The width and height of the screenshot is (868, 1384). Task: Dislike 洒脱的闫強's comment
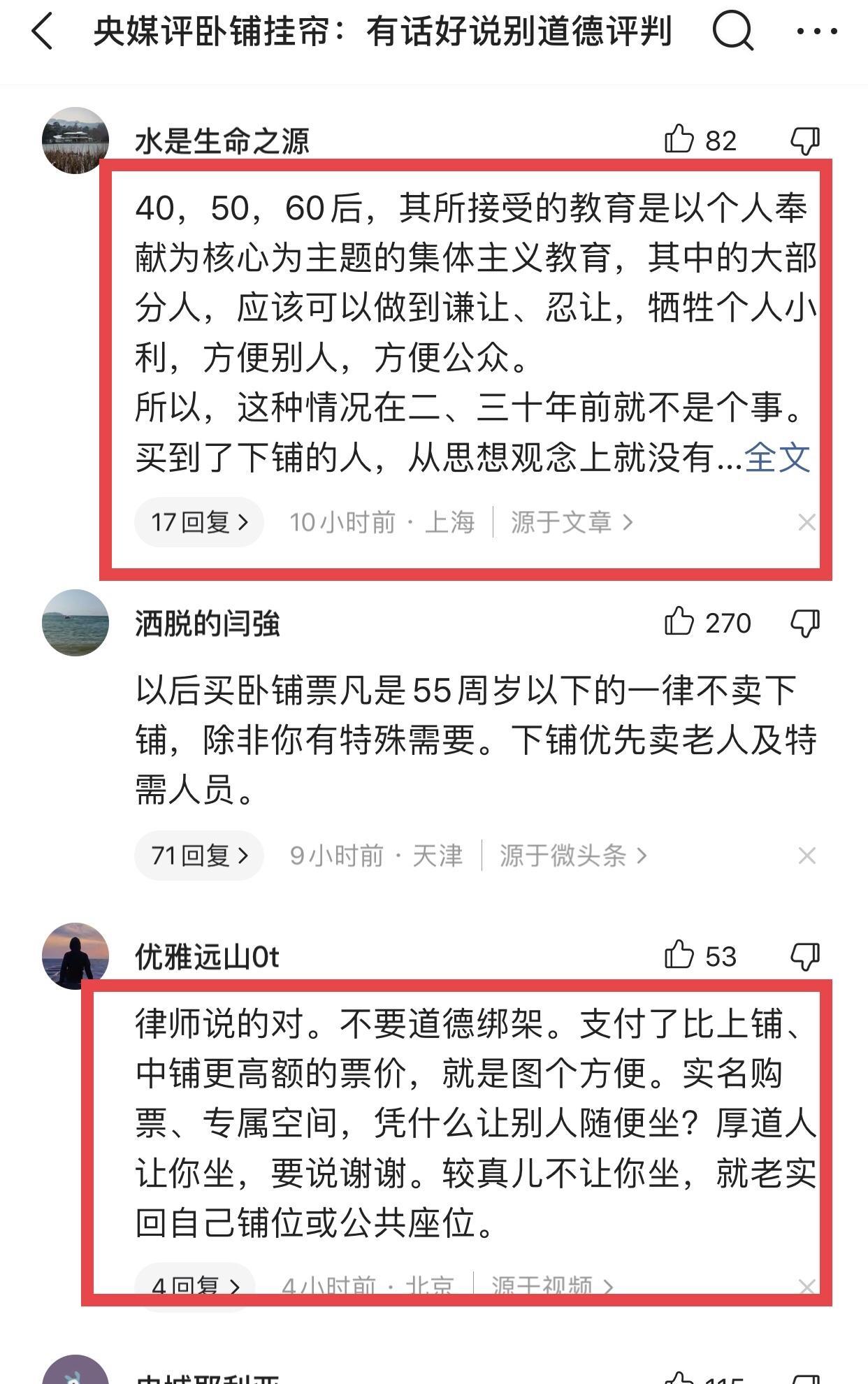coord(805,623)
